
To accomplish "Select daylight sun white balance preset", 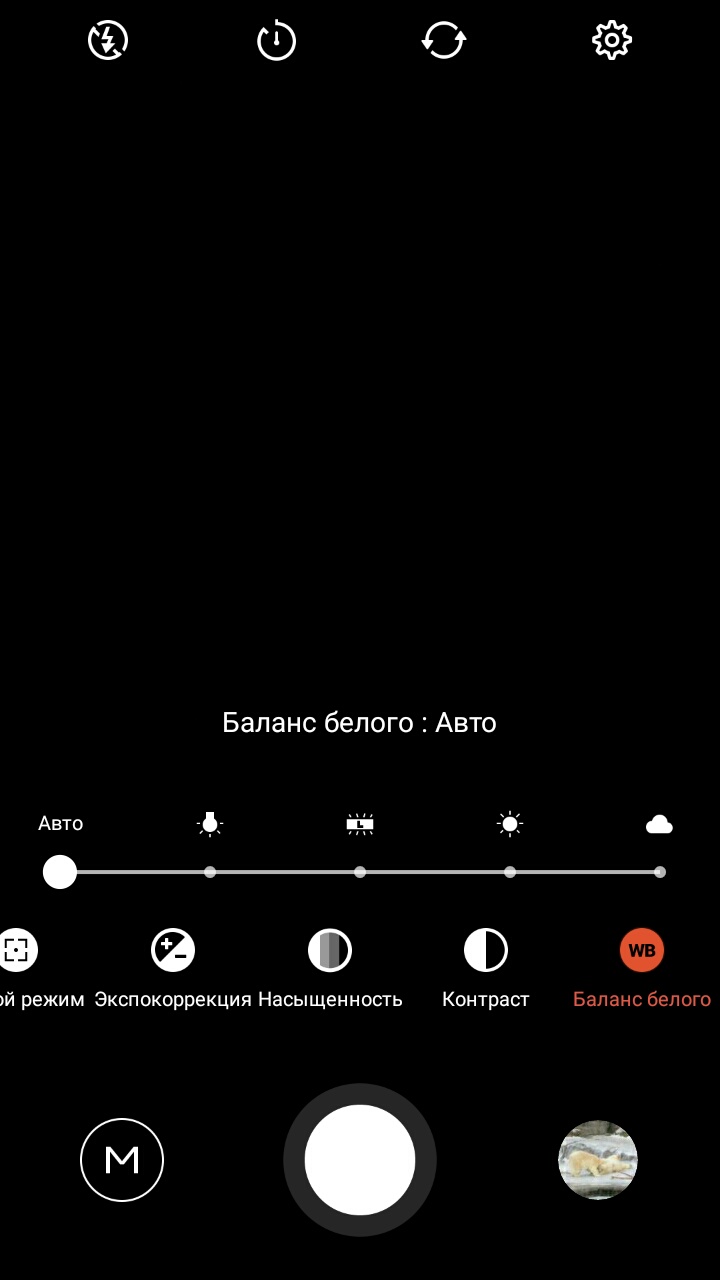I will [510, 824].
